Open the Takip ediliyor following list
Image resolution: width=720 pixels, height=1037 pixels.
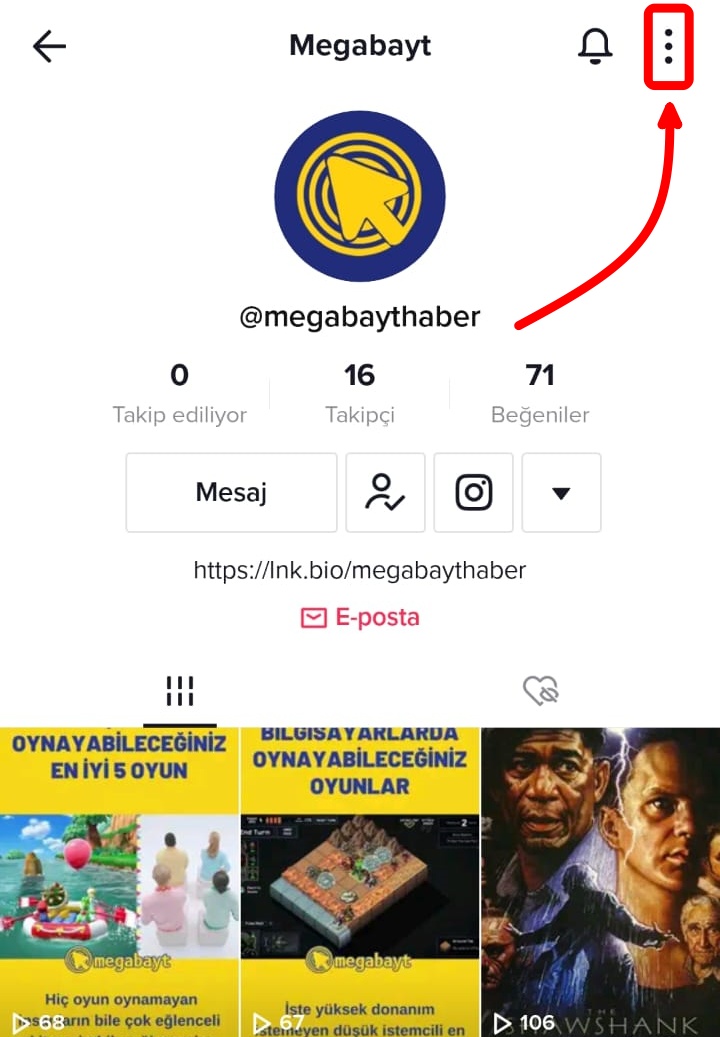tap(180, 393)
